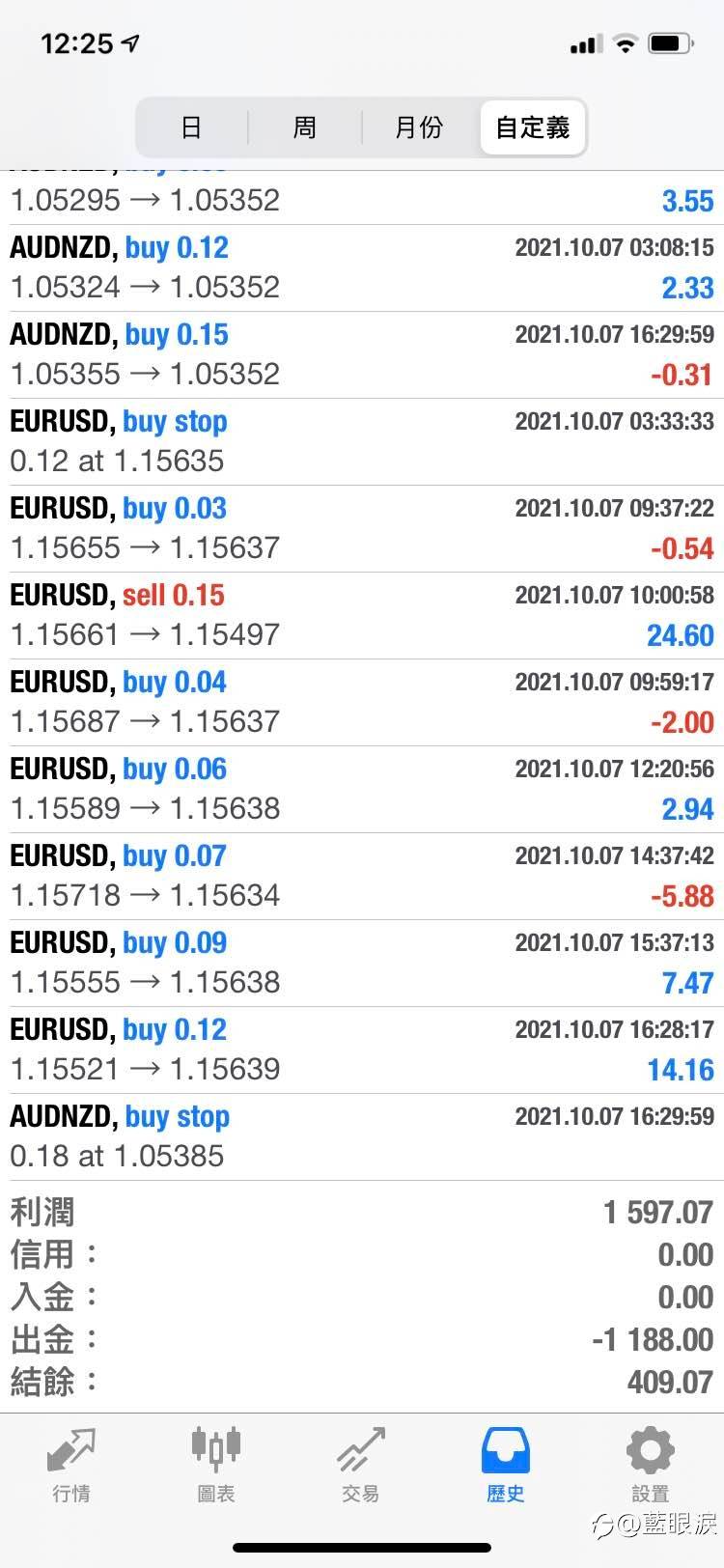The height and width of the screenshot is (1568, 724).
Task: Expand the AUDNZD buy stop order
Action: 362,1137
